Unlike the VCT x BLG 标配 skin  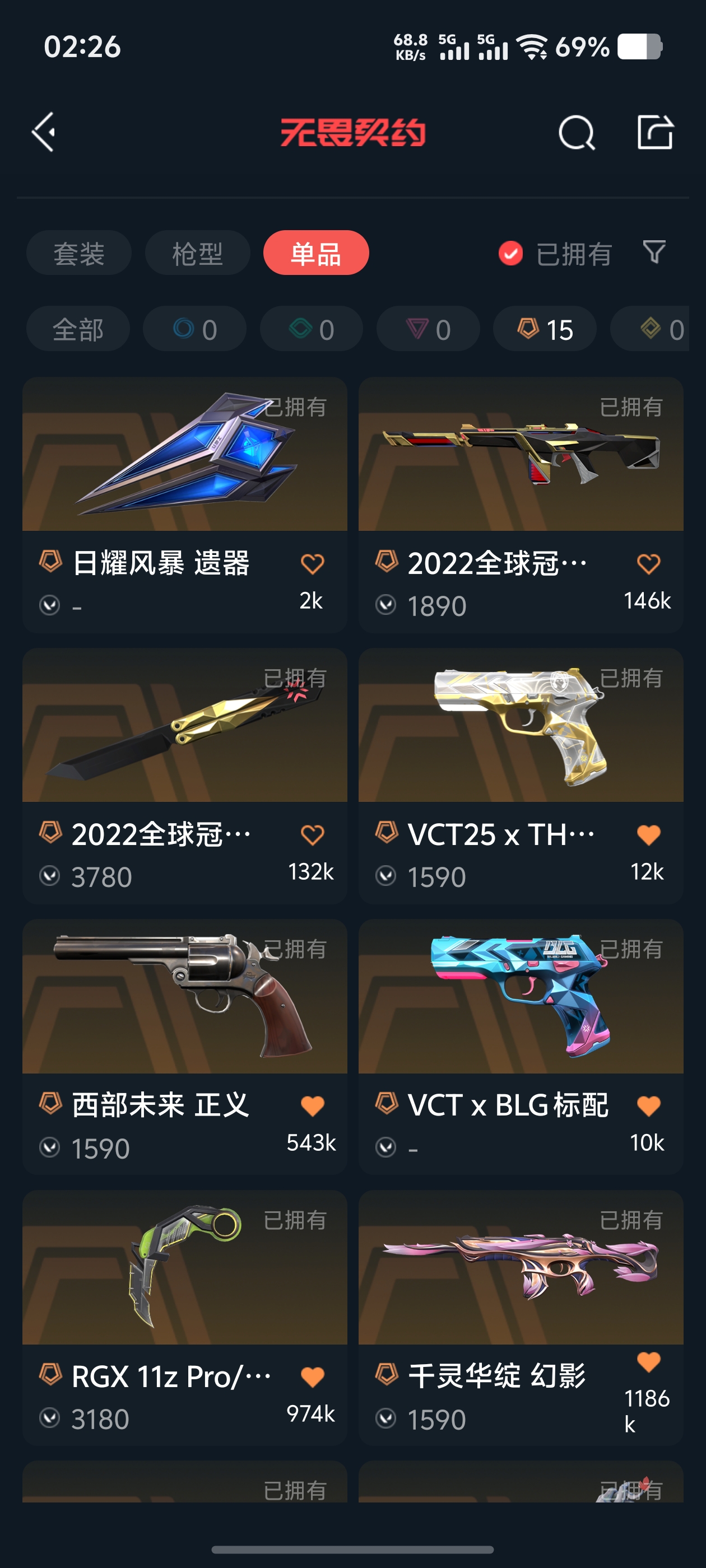coord(648,1106)
